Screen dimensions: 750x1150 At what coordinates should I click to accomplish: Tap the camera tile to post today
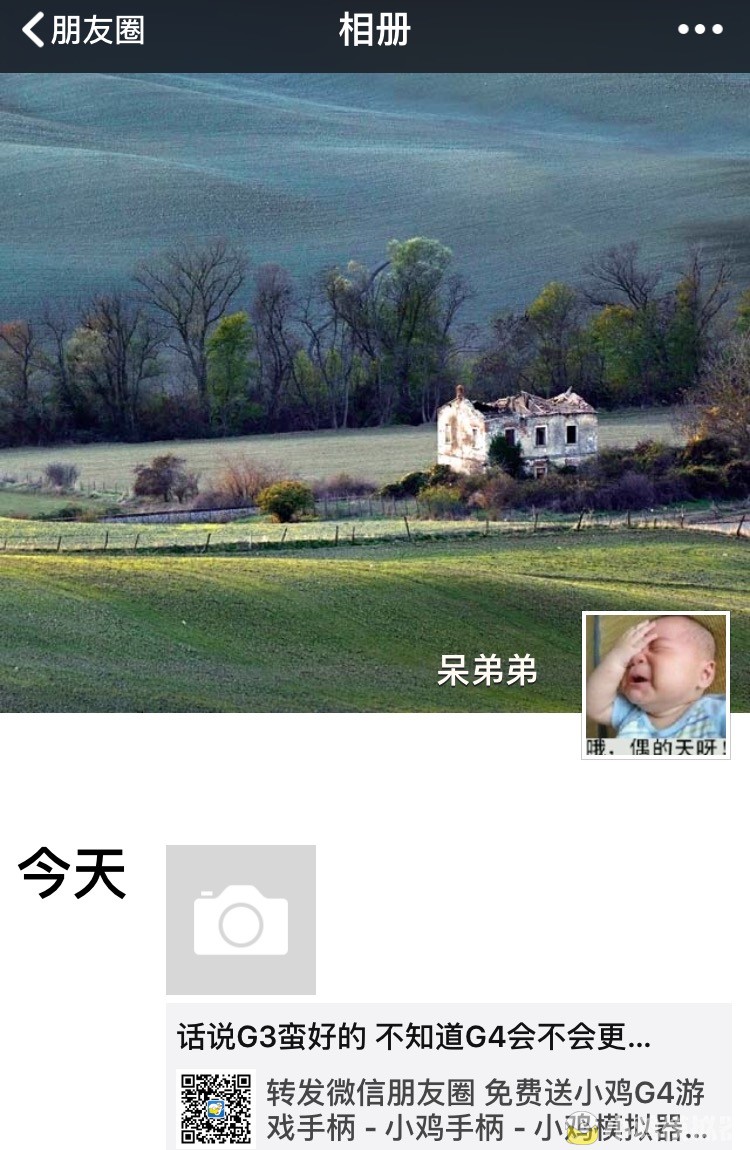(241, 919)
